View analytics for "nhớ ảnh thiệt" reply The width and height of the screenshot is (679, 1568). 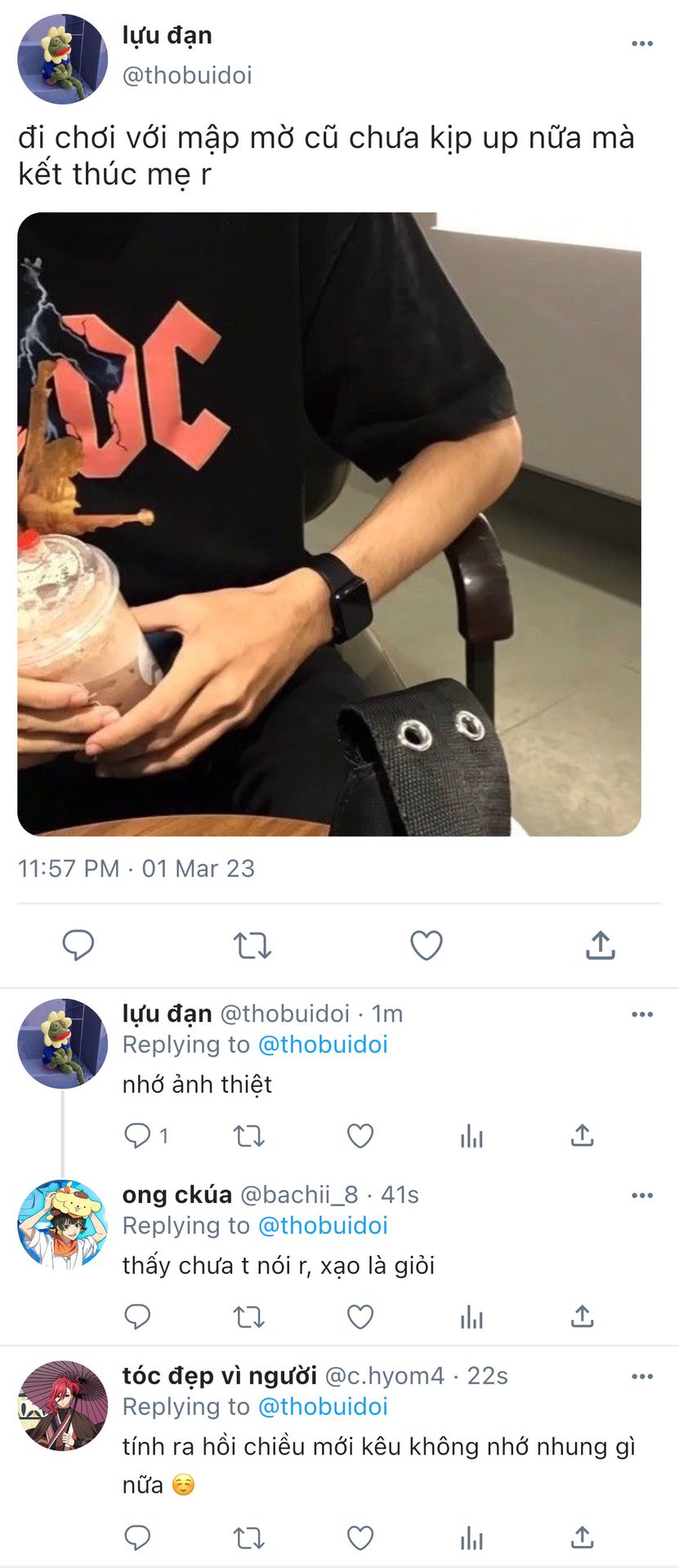click(471, 1135)
